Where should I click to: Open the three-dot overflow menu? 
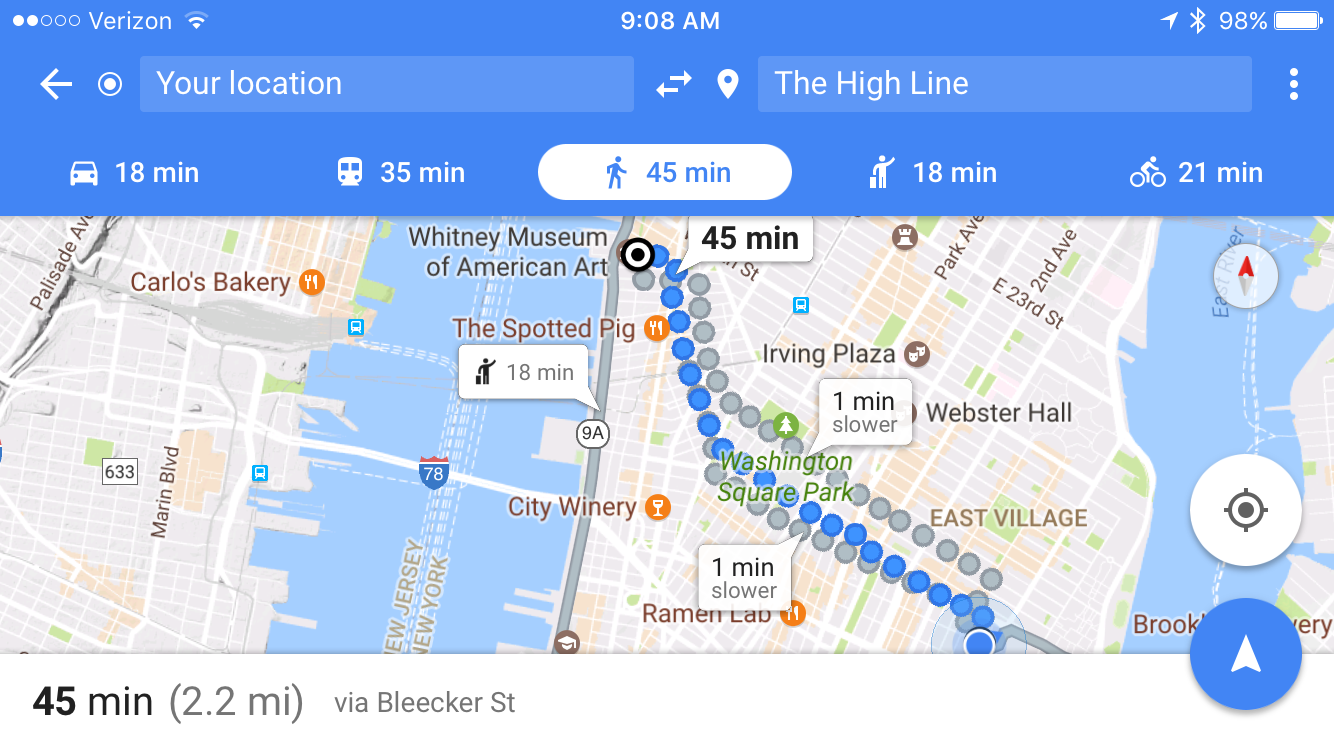click(x=1293, y=84)
